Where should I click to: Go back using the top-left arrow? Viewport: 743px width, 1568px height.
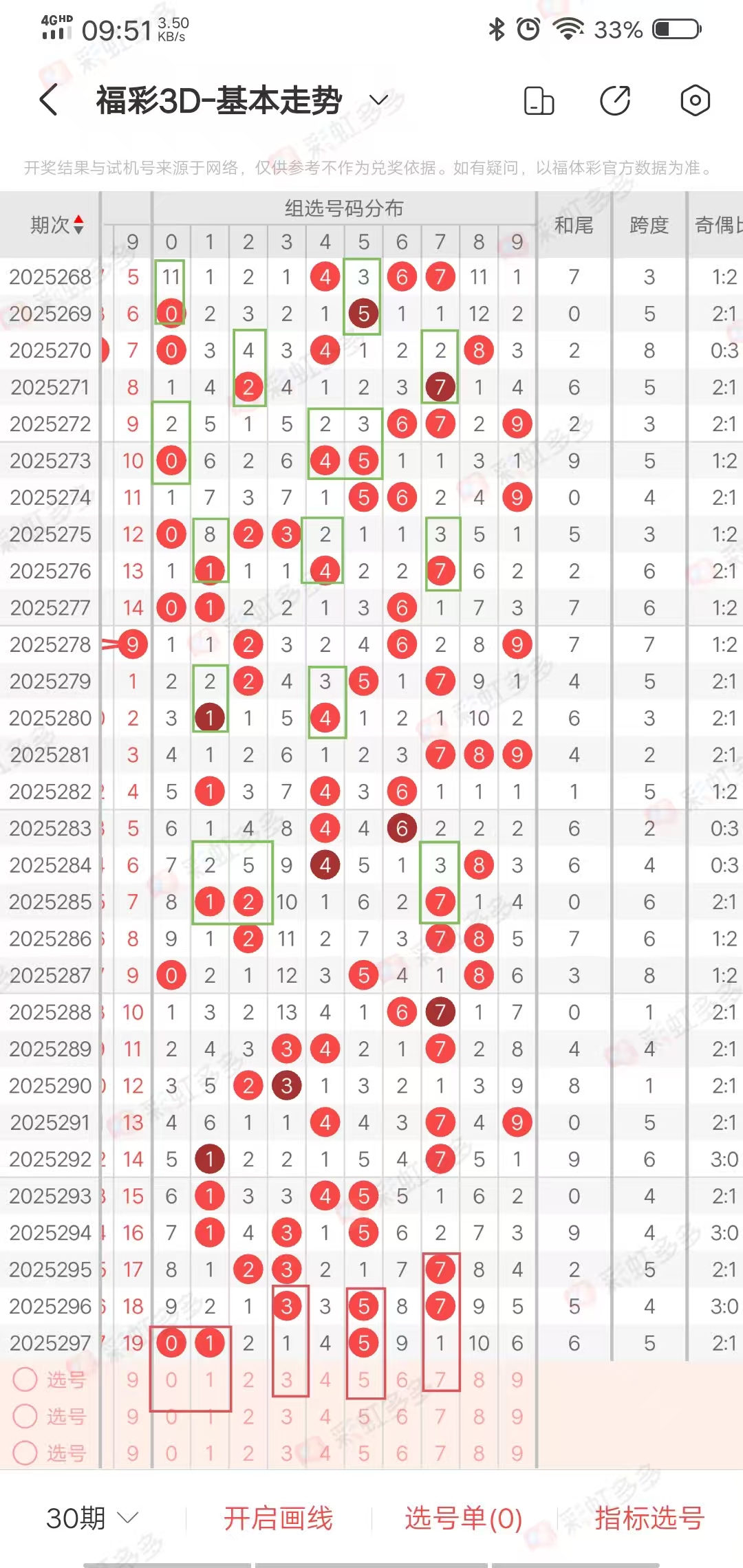pos(48,100)
